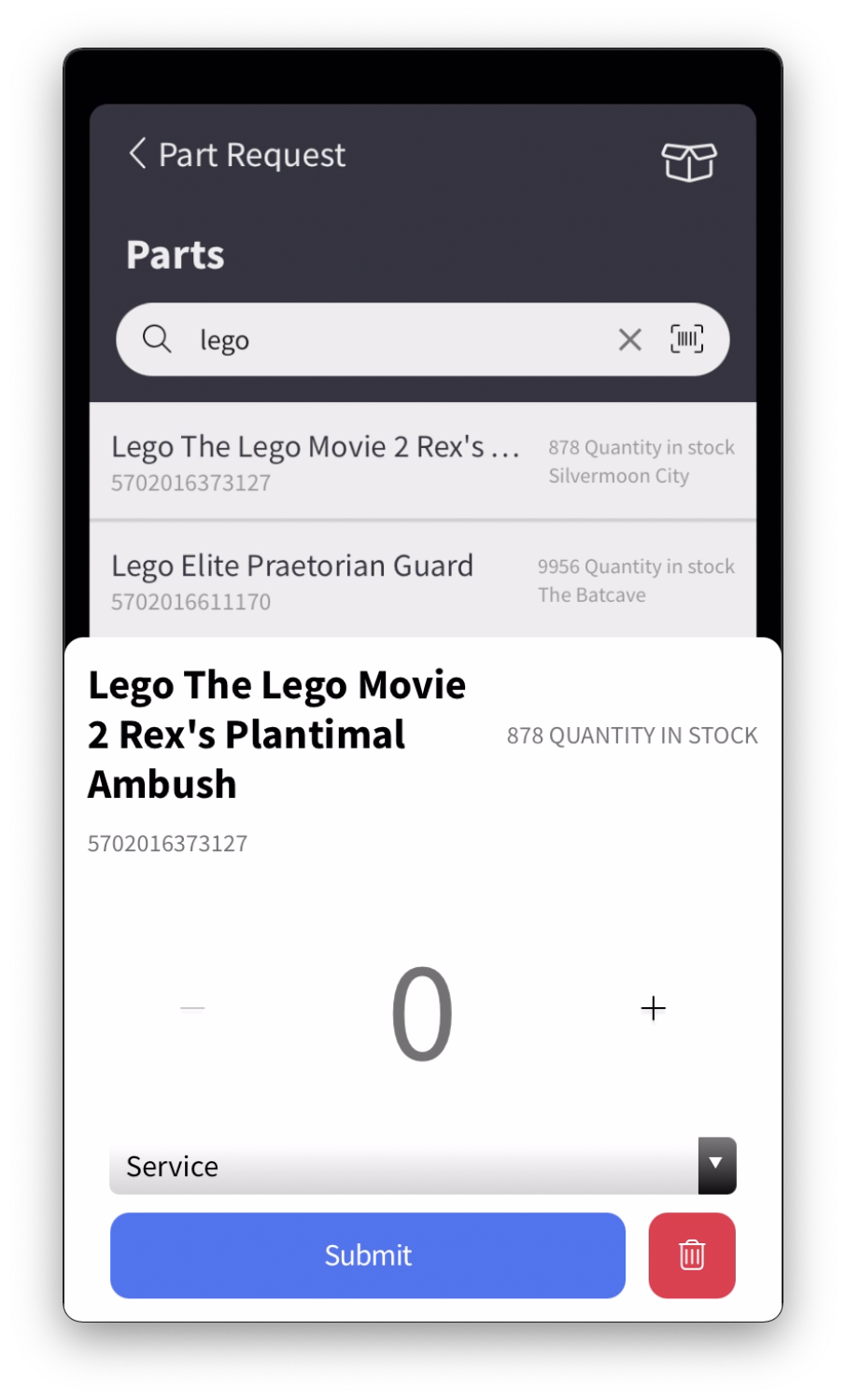This screenshot has width=846, height=1400.
Task: Expand the Service dropdown
Action: [423, 1166]
